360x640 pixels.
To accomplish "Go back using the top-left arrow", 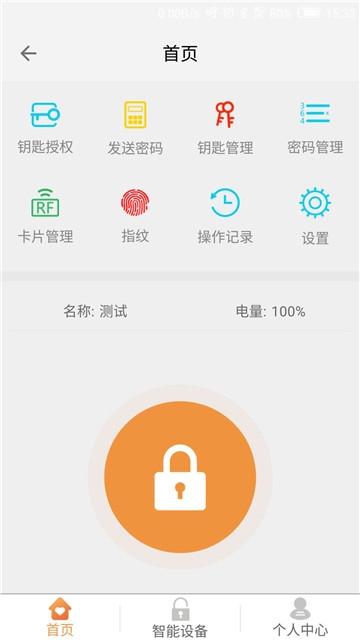I will point(29,53).
